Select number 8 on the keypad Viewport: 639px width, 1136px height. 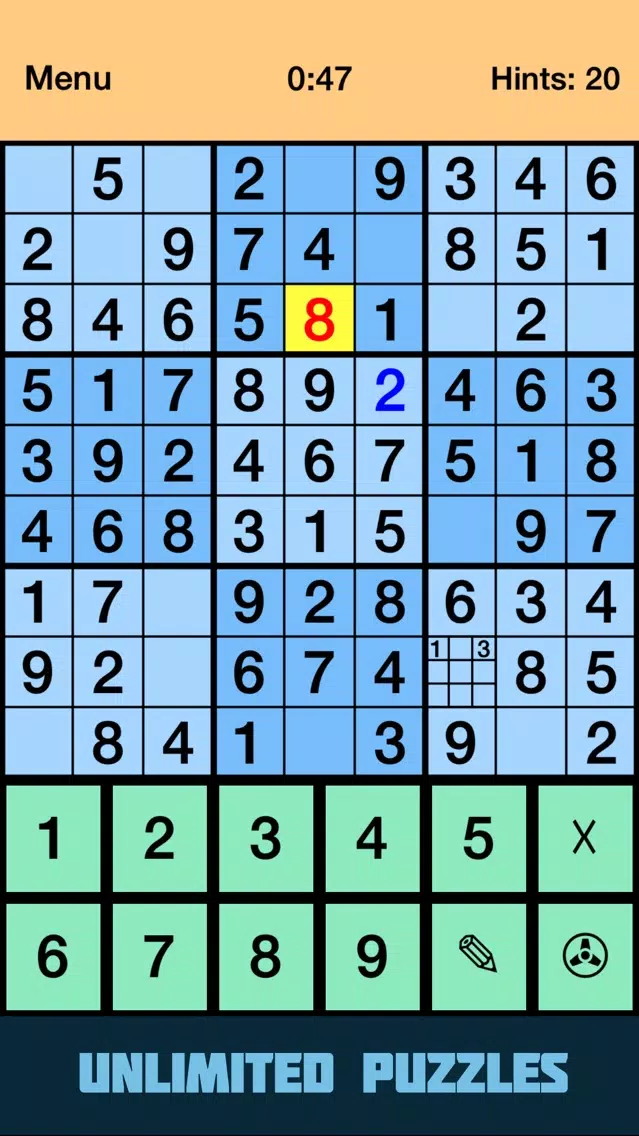click(x=265, y=957)
